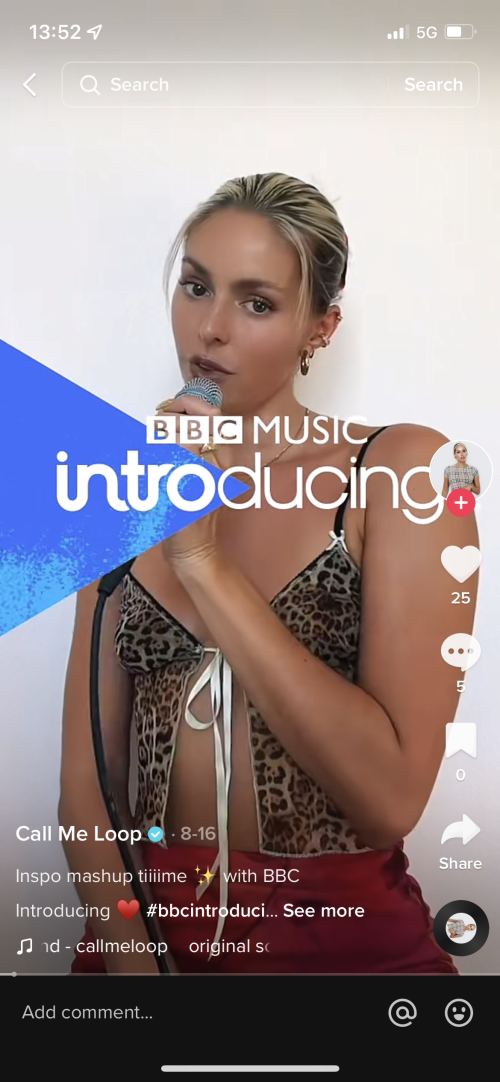Viewport: 500px width, 1082px height.
Task: Open the callmeloop original sound
Action: coord(143,946)
